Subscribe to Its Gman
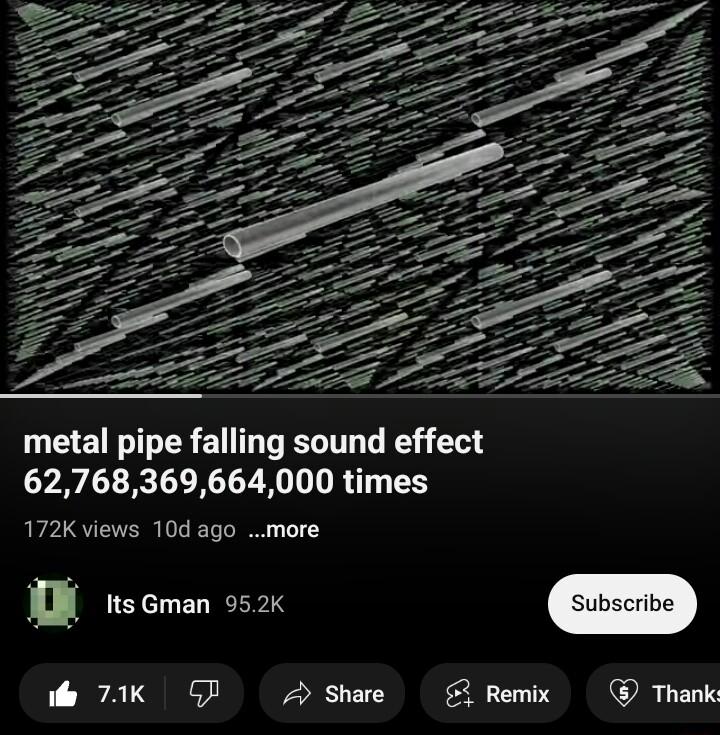The image size is (720, 735). (621, 603)
